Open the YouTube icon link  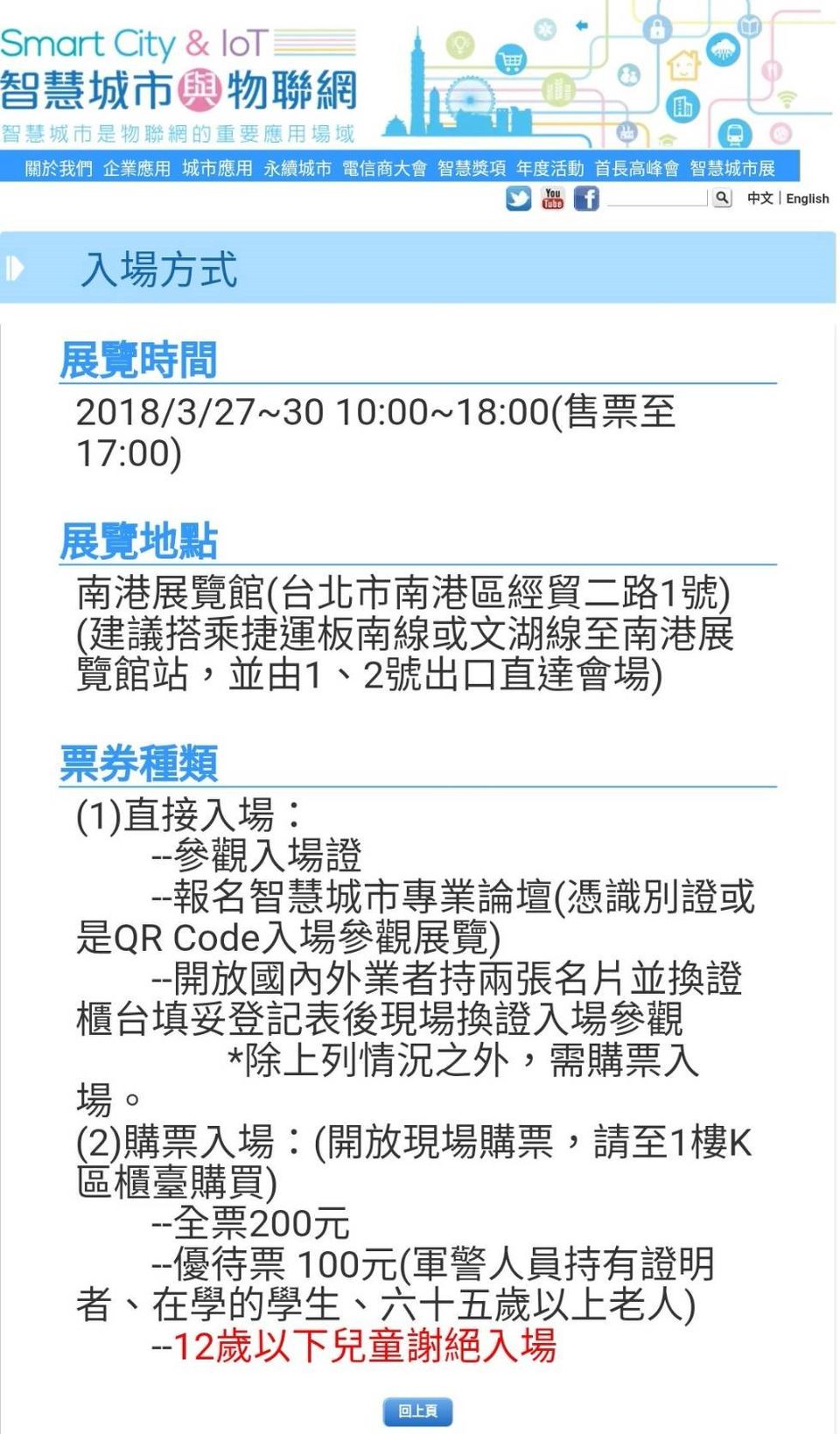pos(552,199)
